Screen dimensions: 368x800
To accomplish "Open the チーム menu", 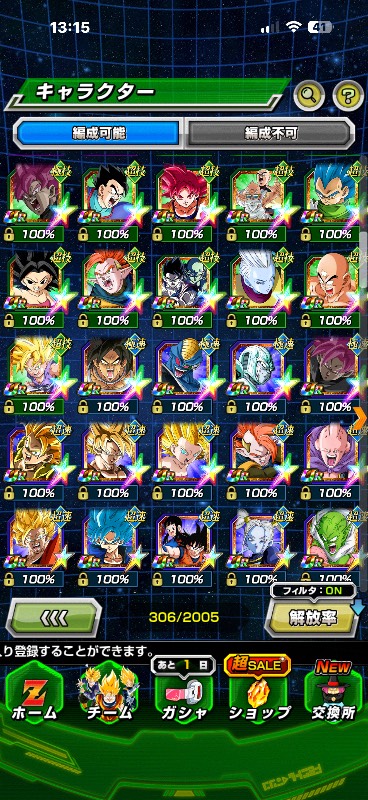I will 109,695.
